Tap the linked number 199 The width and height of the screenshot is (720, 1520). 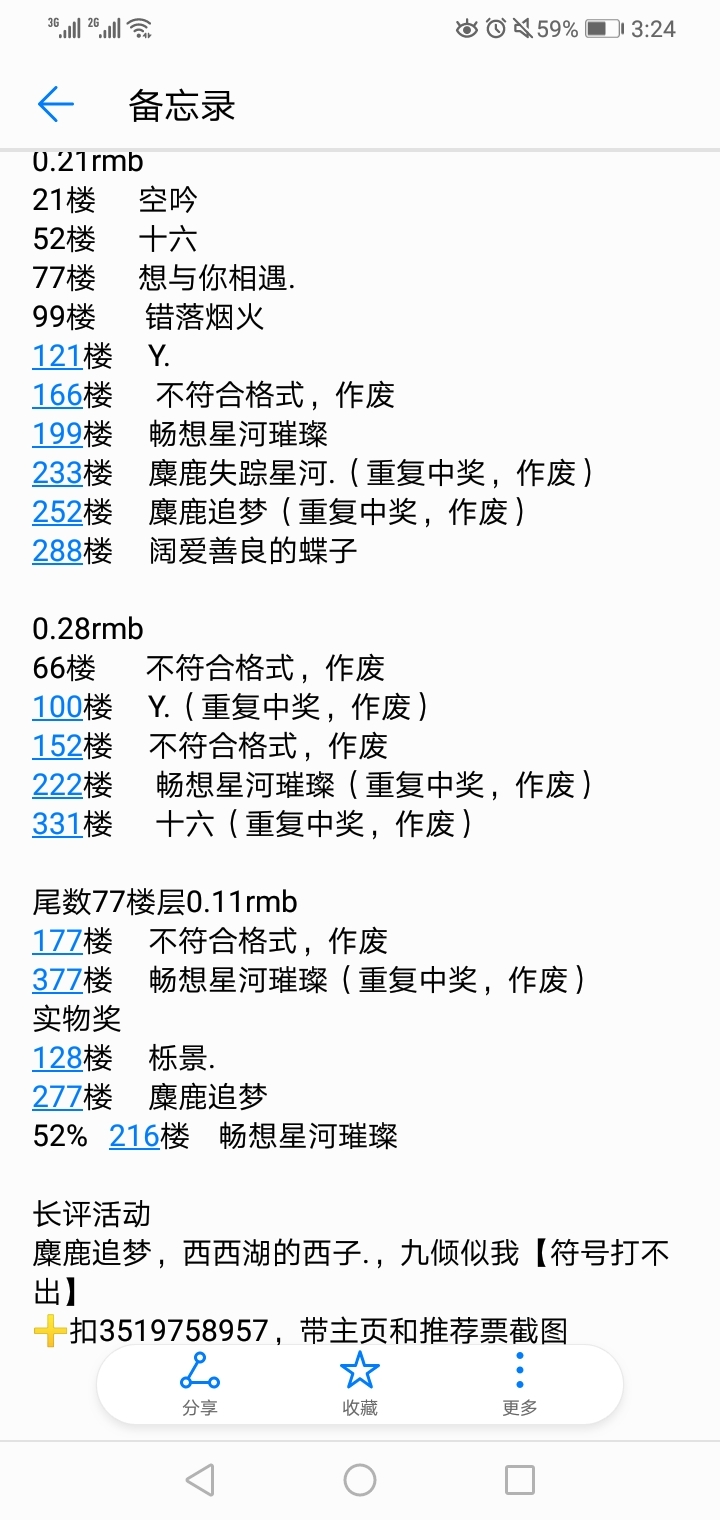[x=58, y=434]
